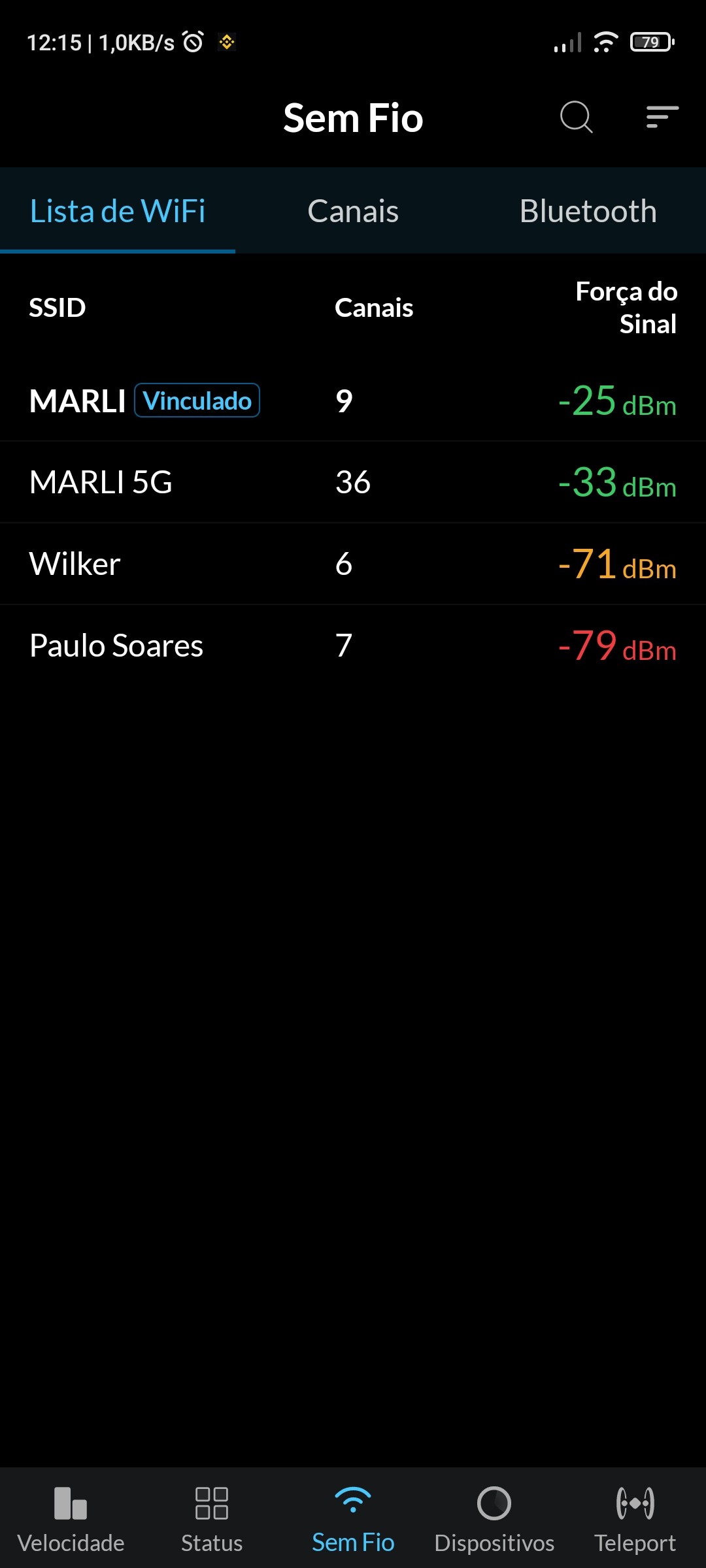Open the search magnifier icon
Screen dimensions: 706x1568
pyautogui.click(x=576, y=118)
